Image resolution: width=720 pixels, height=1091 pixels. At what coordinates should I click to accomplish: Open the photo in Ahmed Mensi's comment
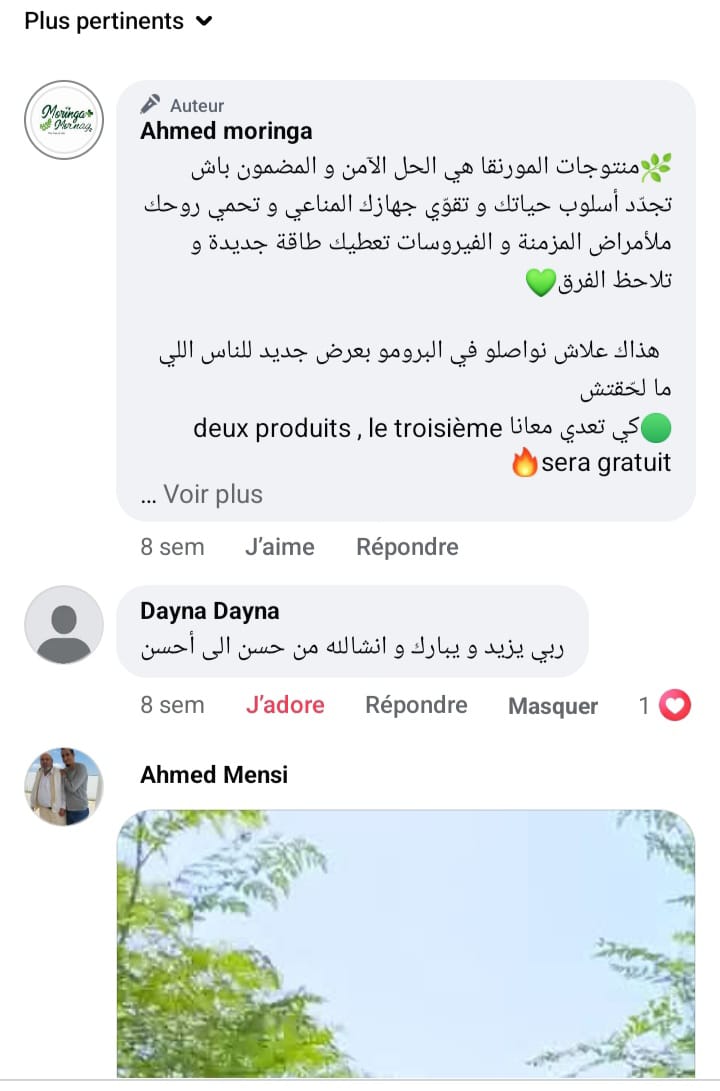(406, 940)
